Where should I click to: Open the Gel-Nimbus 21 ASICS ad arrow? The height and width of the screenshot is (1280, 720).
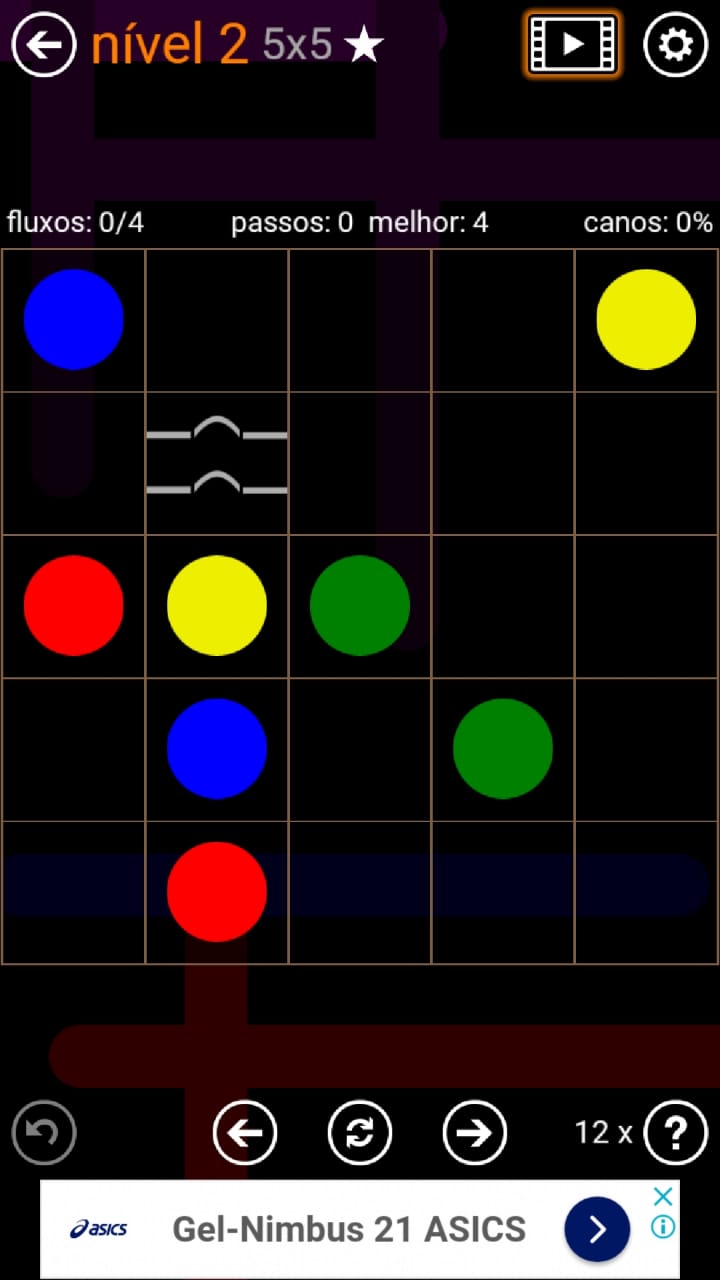click(597, 1229)
